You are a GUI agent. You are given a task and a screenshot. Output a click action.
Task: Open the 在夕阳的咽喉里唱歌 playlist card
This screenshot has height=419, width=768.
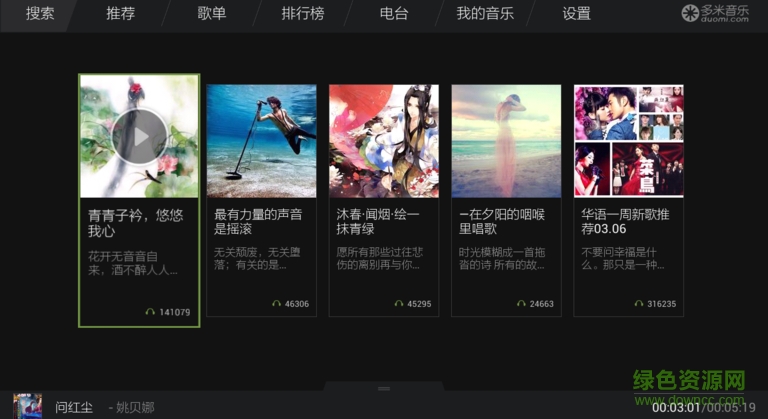coord(506,200)
